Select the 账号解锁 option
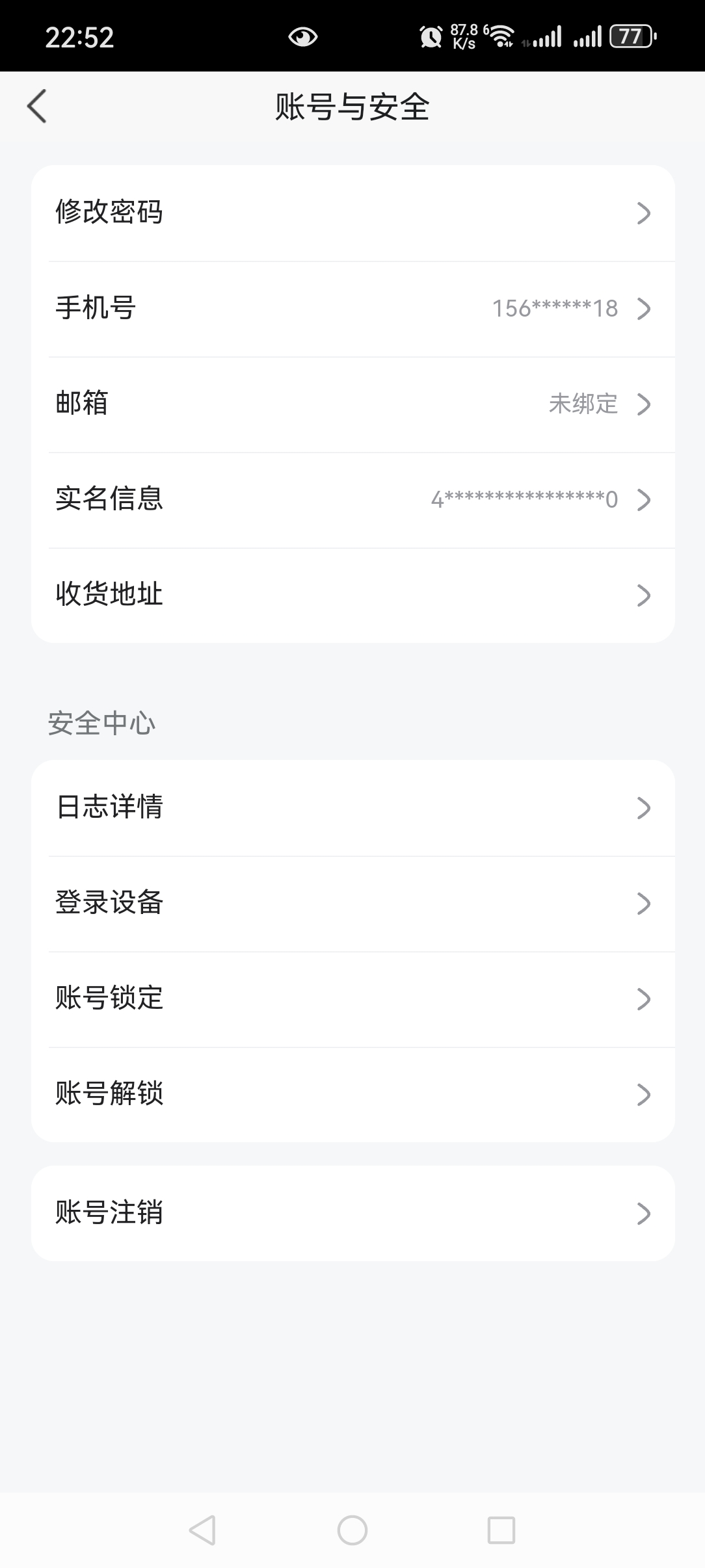This screenshot has width=705, height=1568. (352, 1094)
